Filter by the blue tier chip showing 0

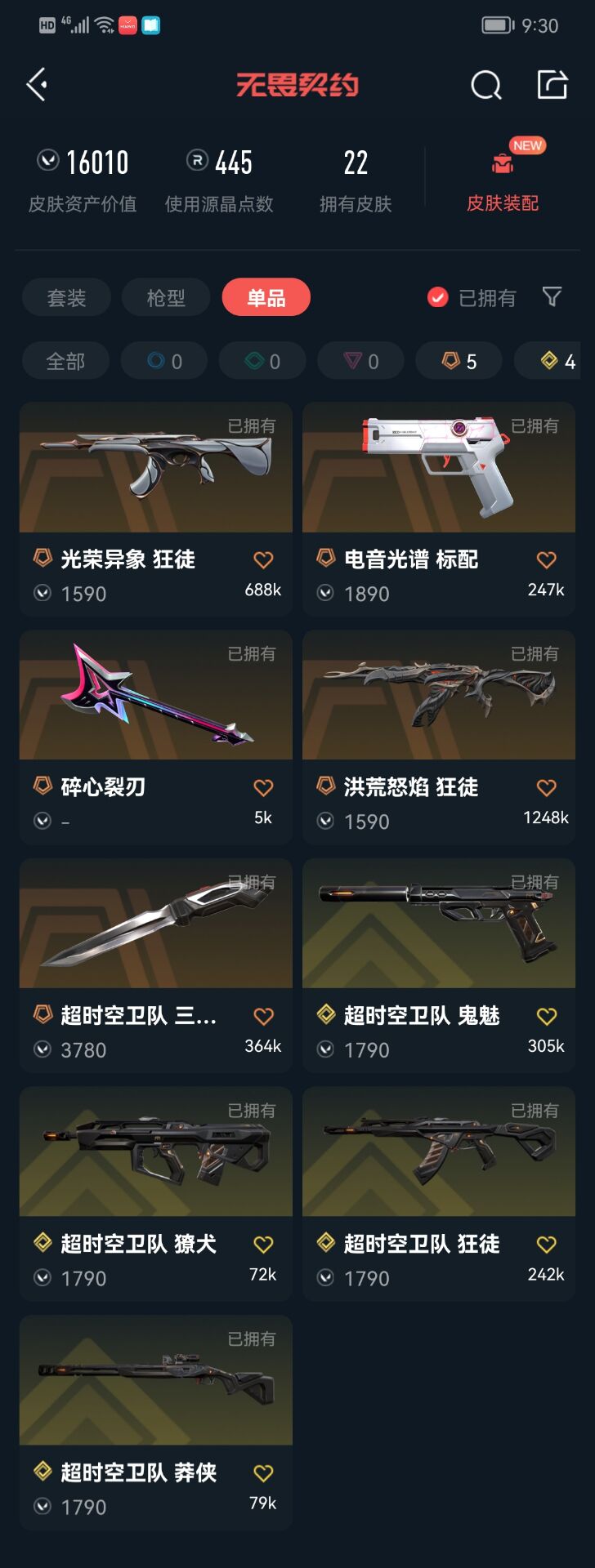click(164, 361)
